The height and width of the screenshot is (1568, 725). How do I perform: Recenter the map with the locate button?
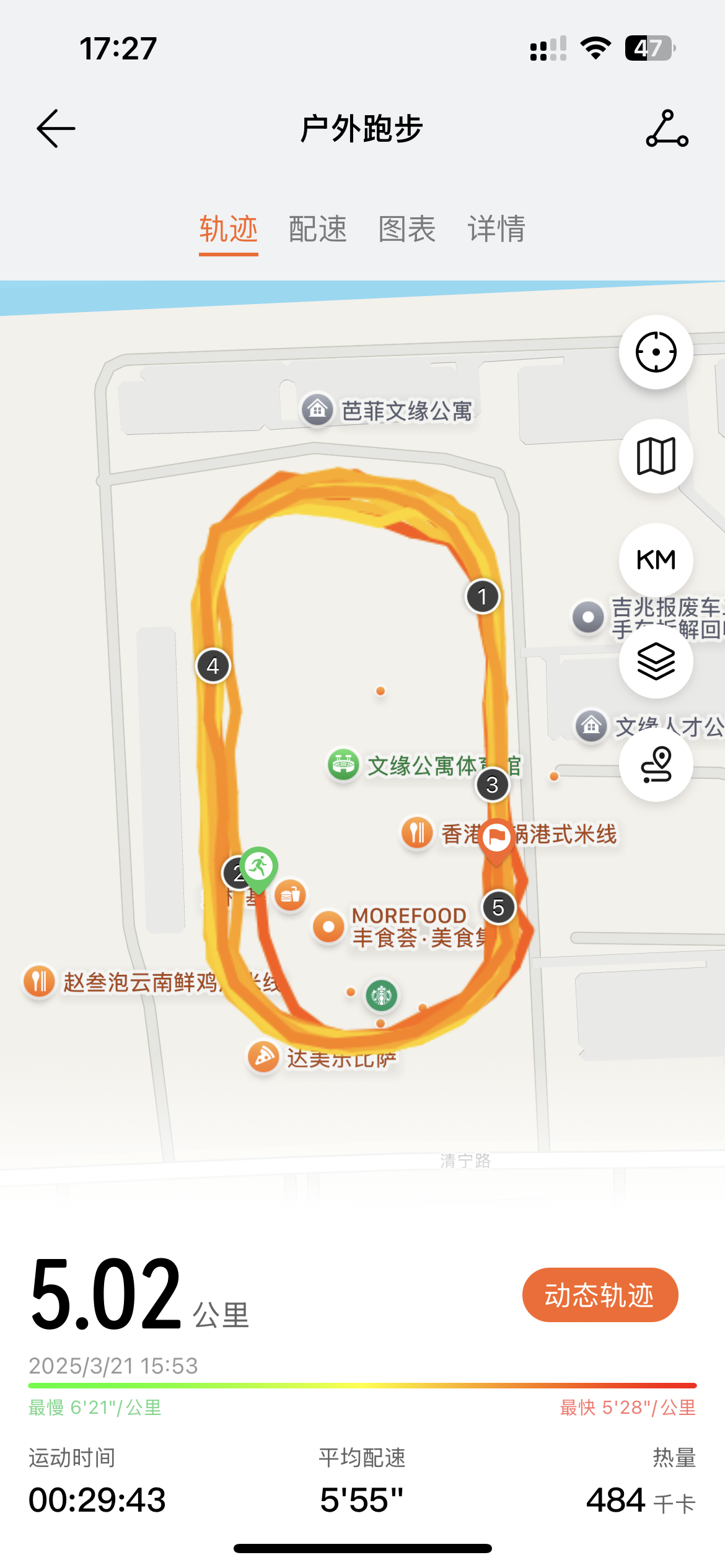tap(656, 352)
